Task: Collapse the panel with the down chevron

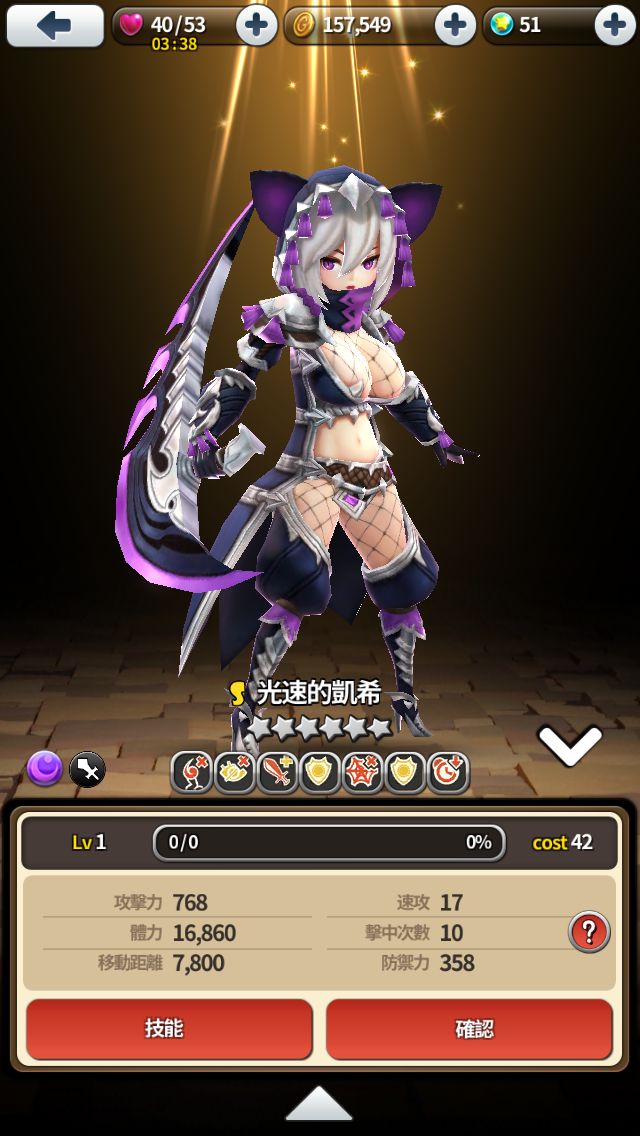Action: [570, 746]
